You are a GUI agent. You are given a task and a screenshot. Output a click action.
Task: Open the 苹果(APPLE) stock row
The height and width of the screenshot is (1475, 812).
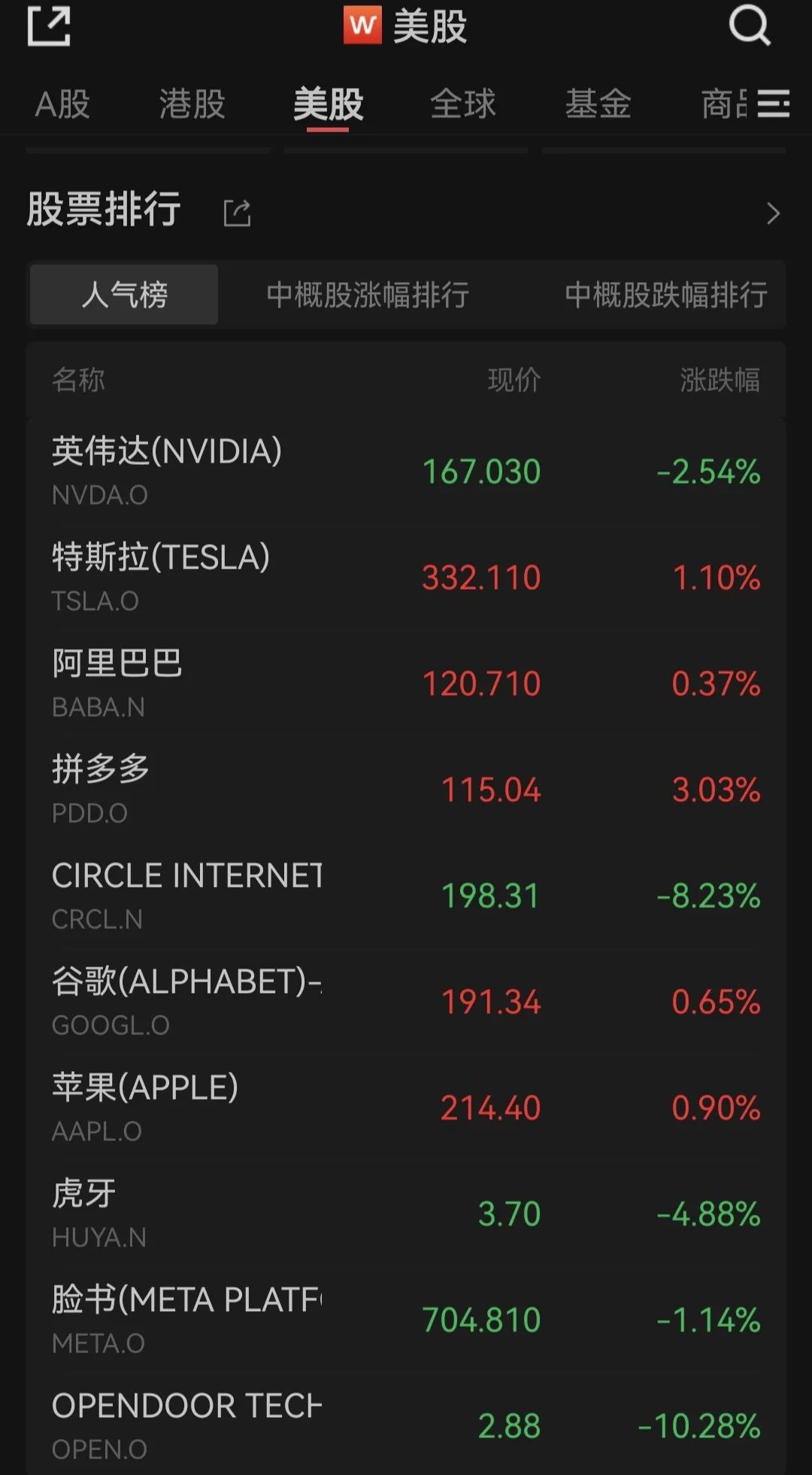point(406,1108)
